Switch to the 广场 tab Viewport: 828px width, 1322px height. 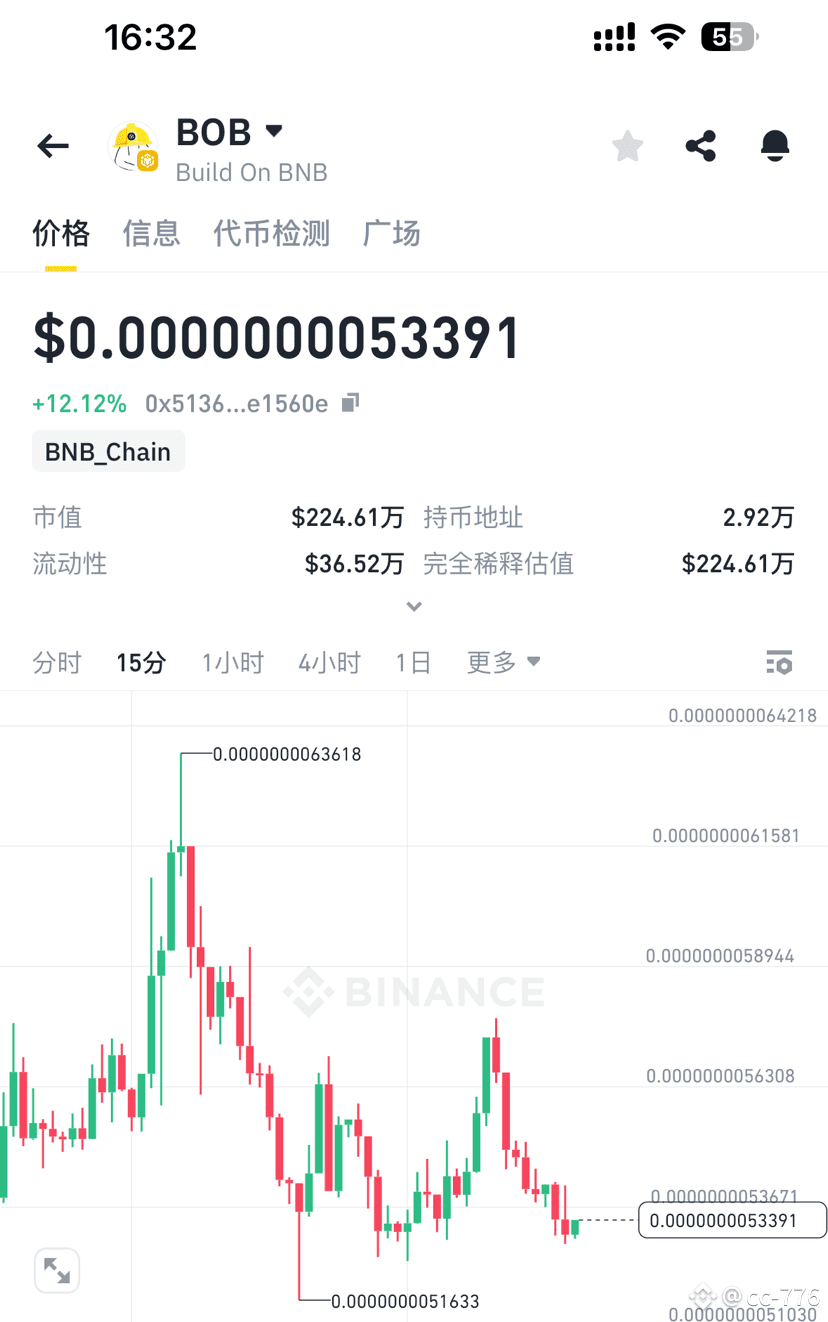391,233
